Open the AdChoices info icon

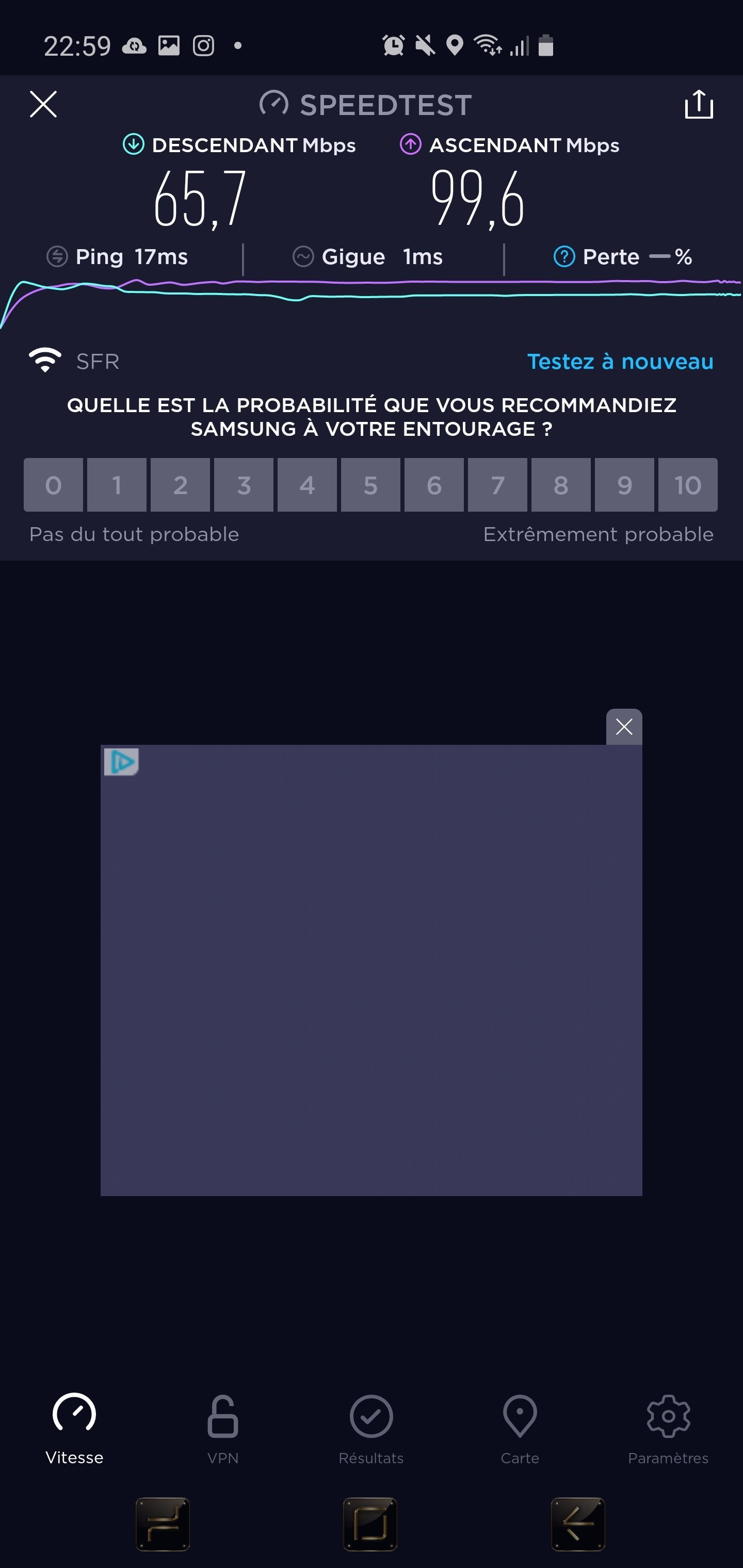point(122,761)
